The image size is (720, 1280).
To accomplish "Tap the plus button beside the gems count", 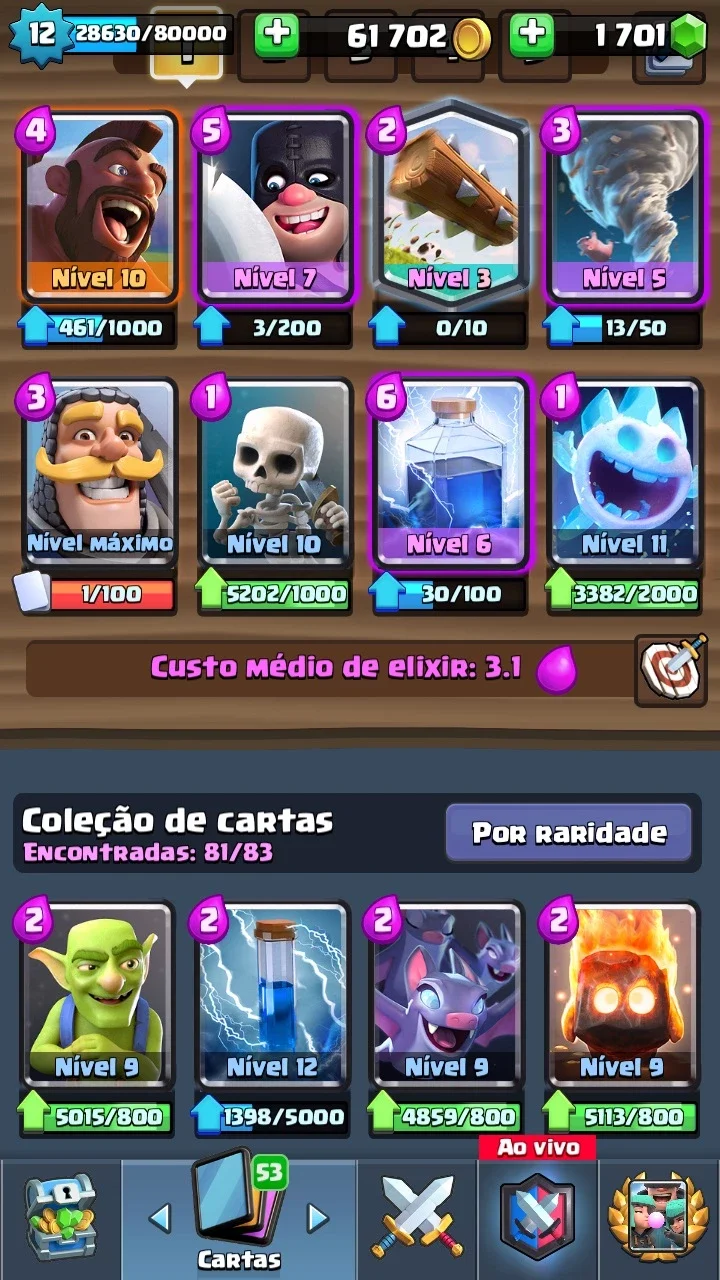I will [x=532, y=35].
